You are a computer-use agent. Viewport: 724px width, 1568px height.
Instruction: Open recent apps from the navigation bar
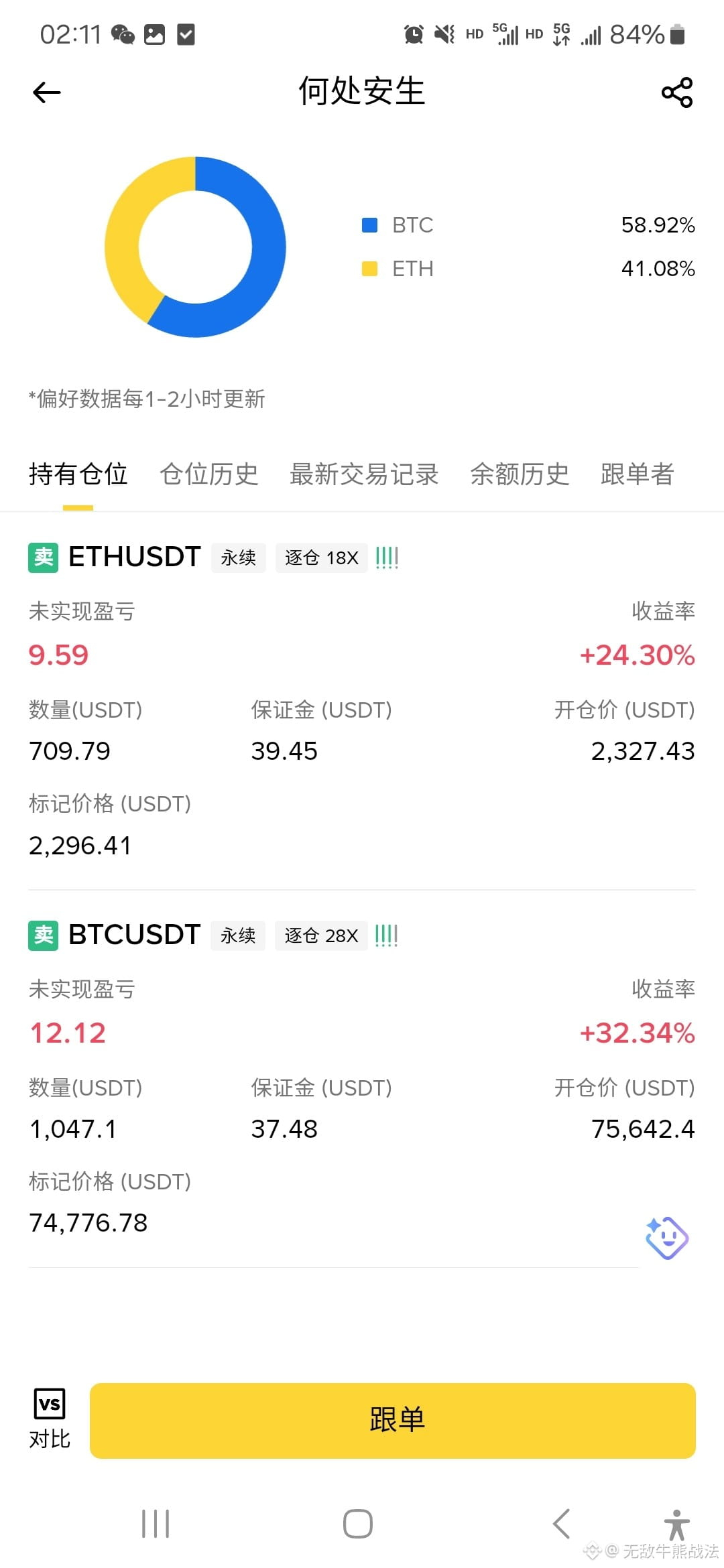click(x=156, y=1524)
